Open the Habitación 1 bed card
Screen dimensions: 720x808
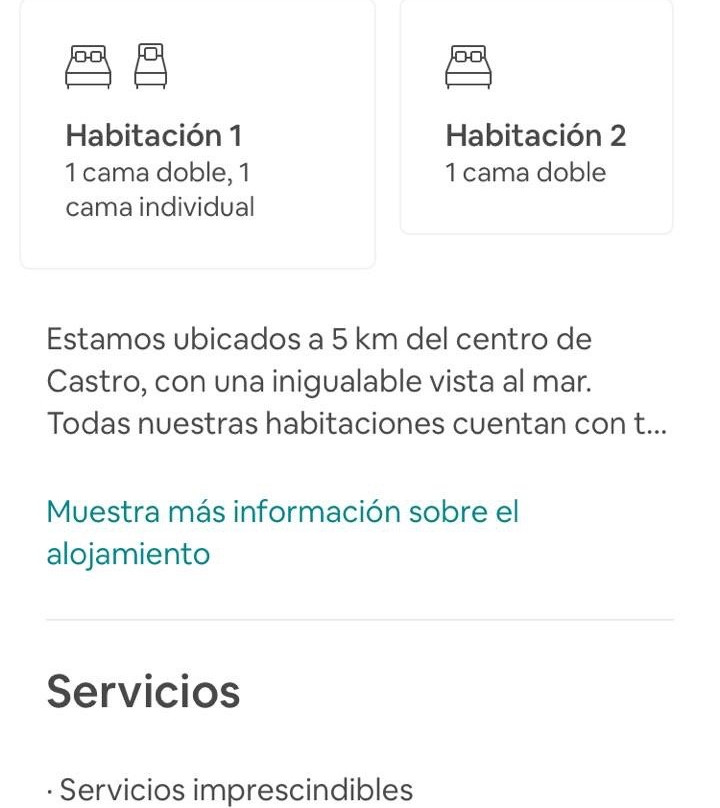(197, 135)
